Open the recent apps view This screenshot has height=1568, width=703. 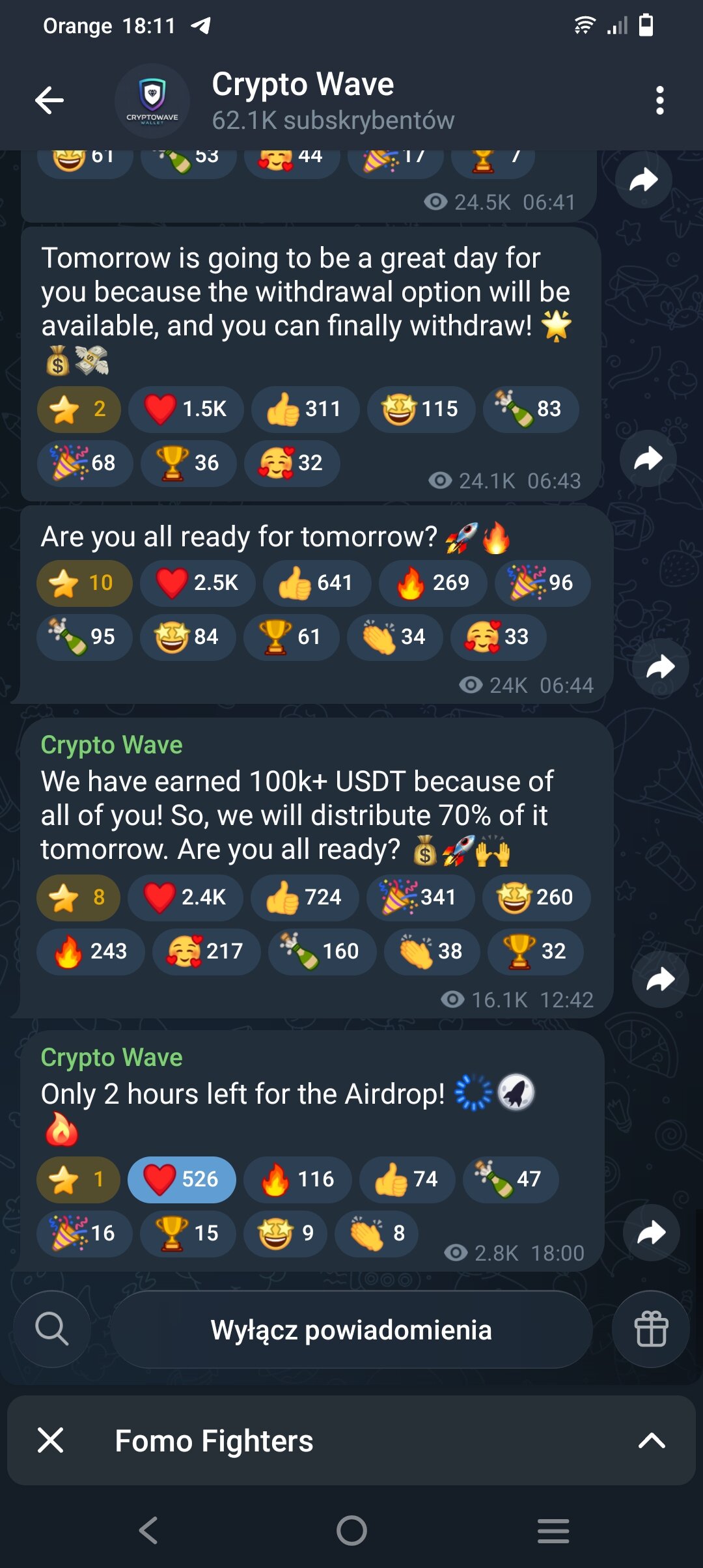(x=553, y=1530)
